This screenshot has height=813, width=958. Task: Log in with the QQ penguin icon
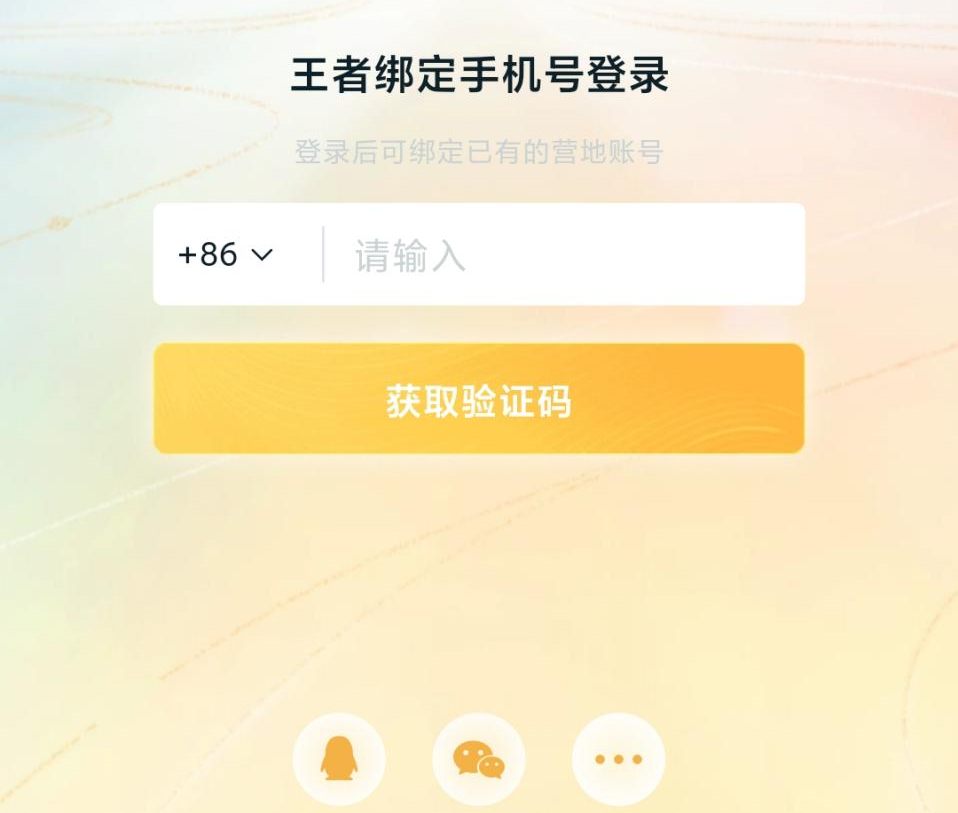click(x=339, y=759)
